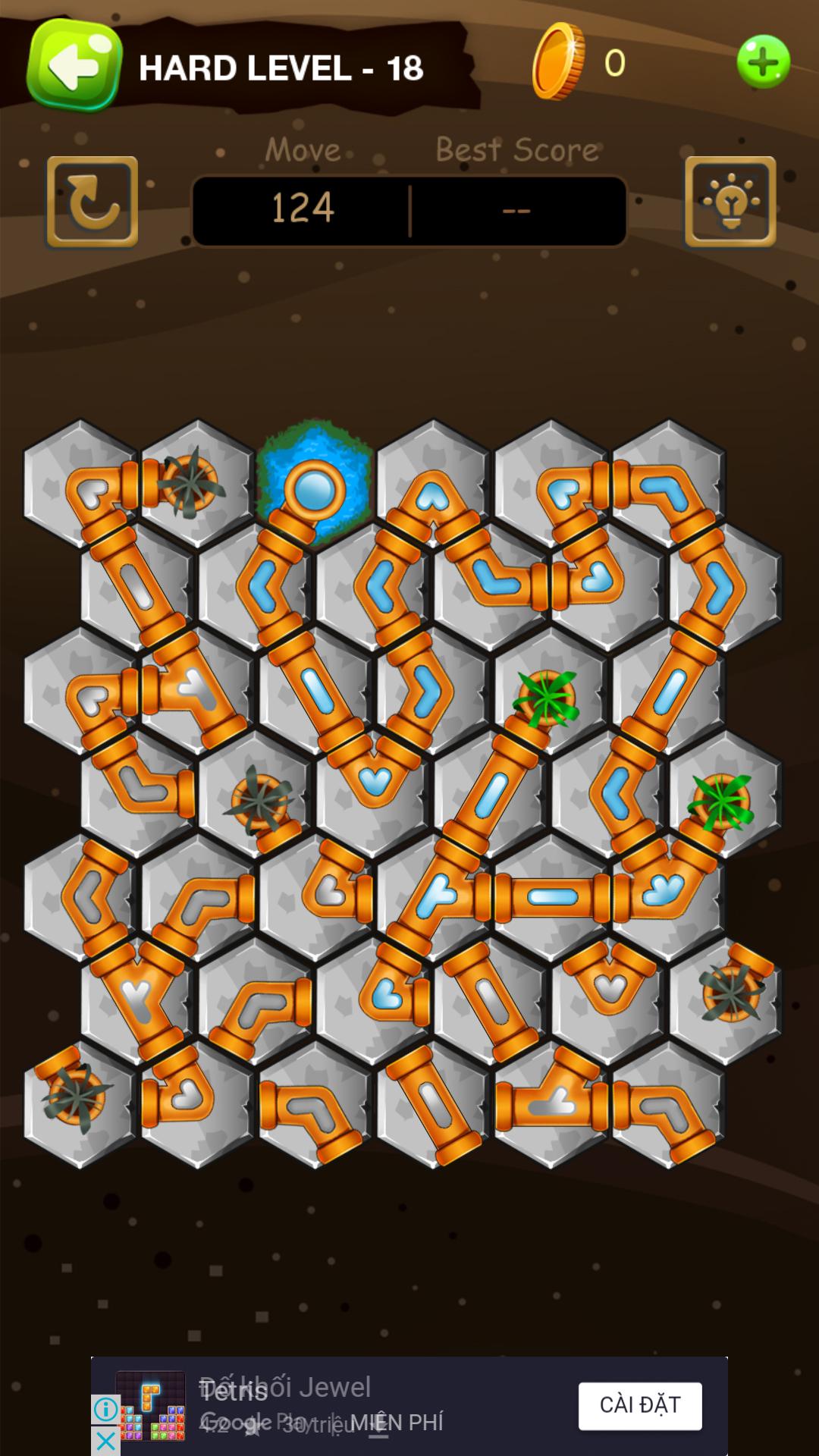Get a hint from the lightbulb button
Viewport: 819px width, 1456px height.
pyautogui.click(x=730, y=202)
